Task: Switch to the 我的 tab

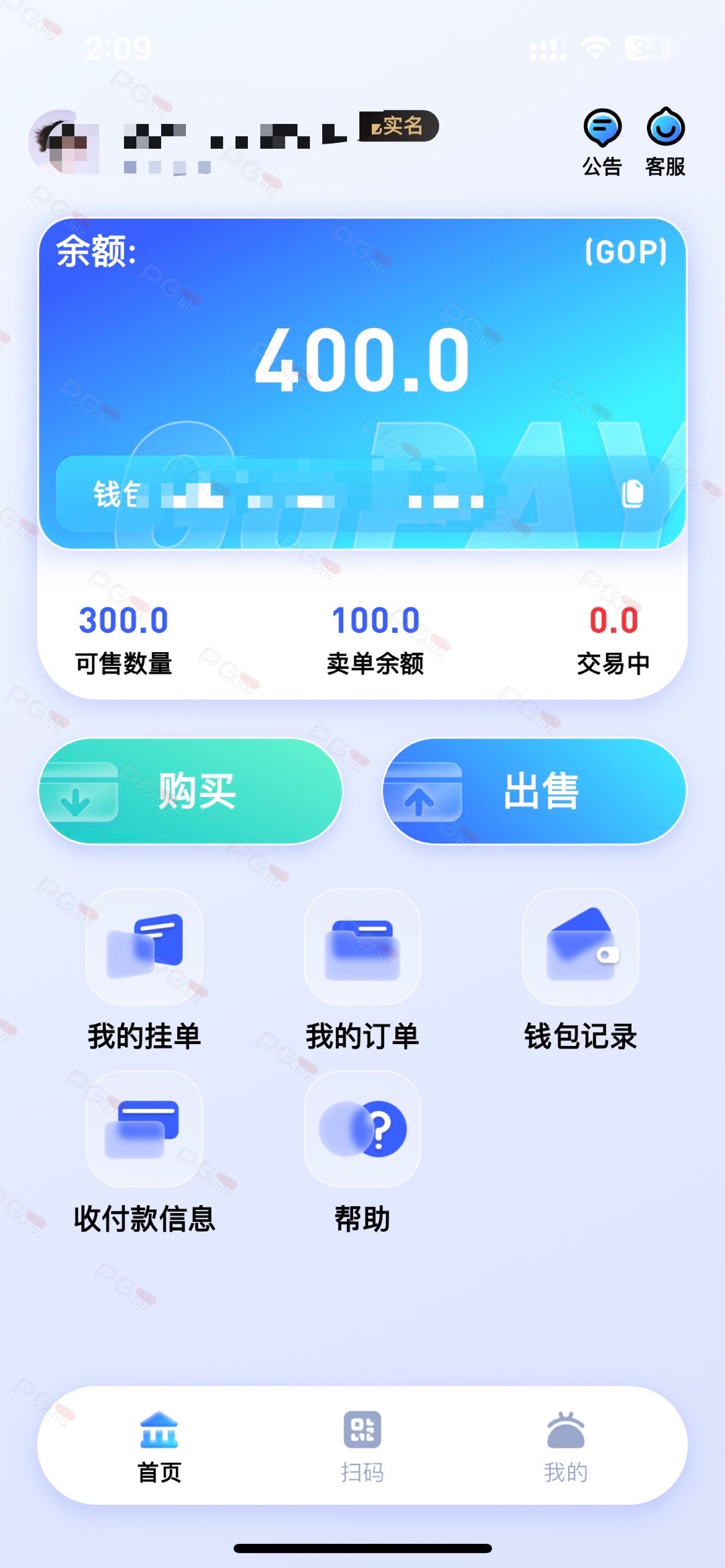Action: [566, 1447]
